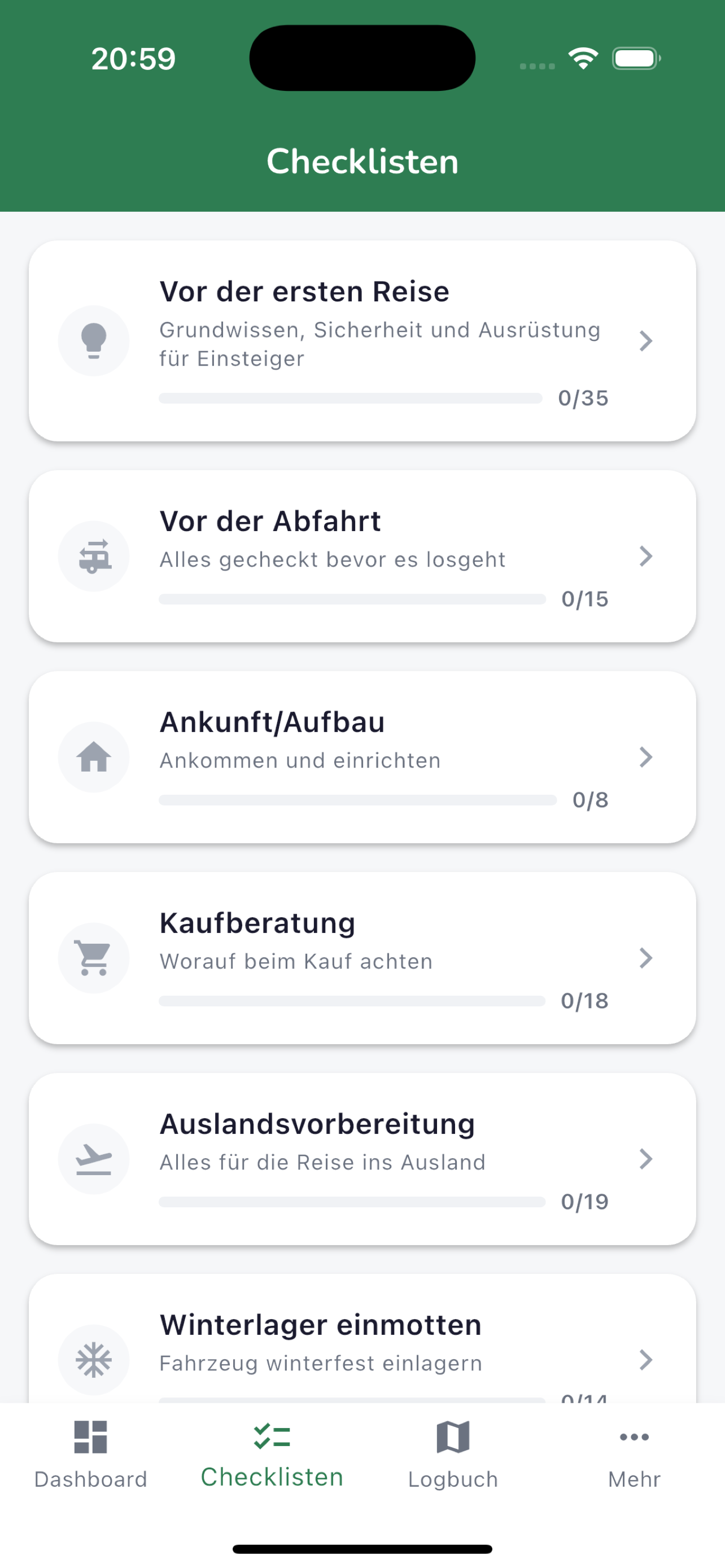Viewport: 725px width, 1568px height.
Task: Select the caravan icon on Vor der Abfahrt
Action: (x=94, y=556)
